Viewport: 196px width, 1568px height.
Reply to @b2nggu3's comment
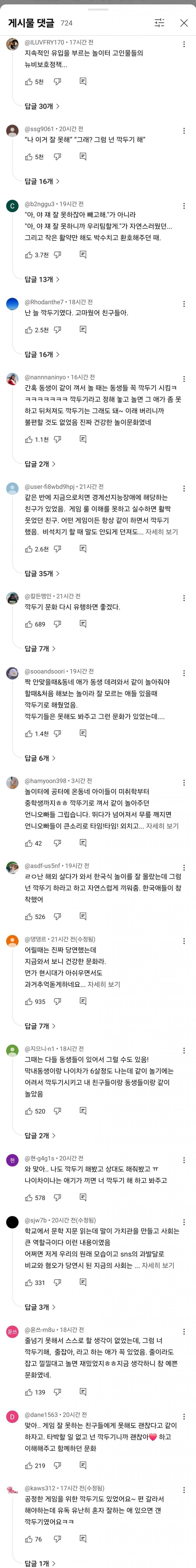coord(83,255)
